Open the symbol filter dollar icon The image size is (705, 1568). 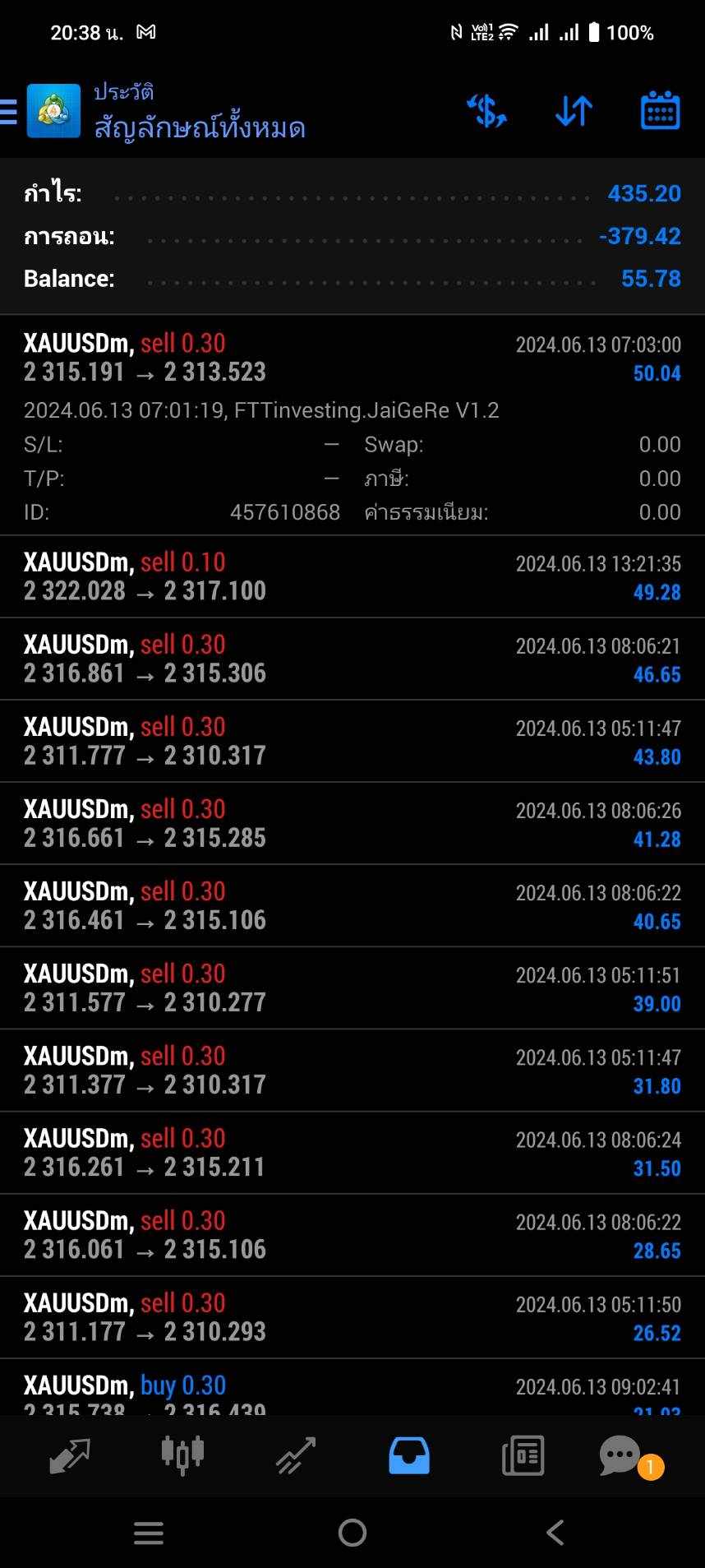[x=487, y=111]
